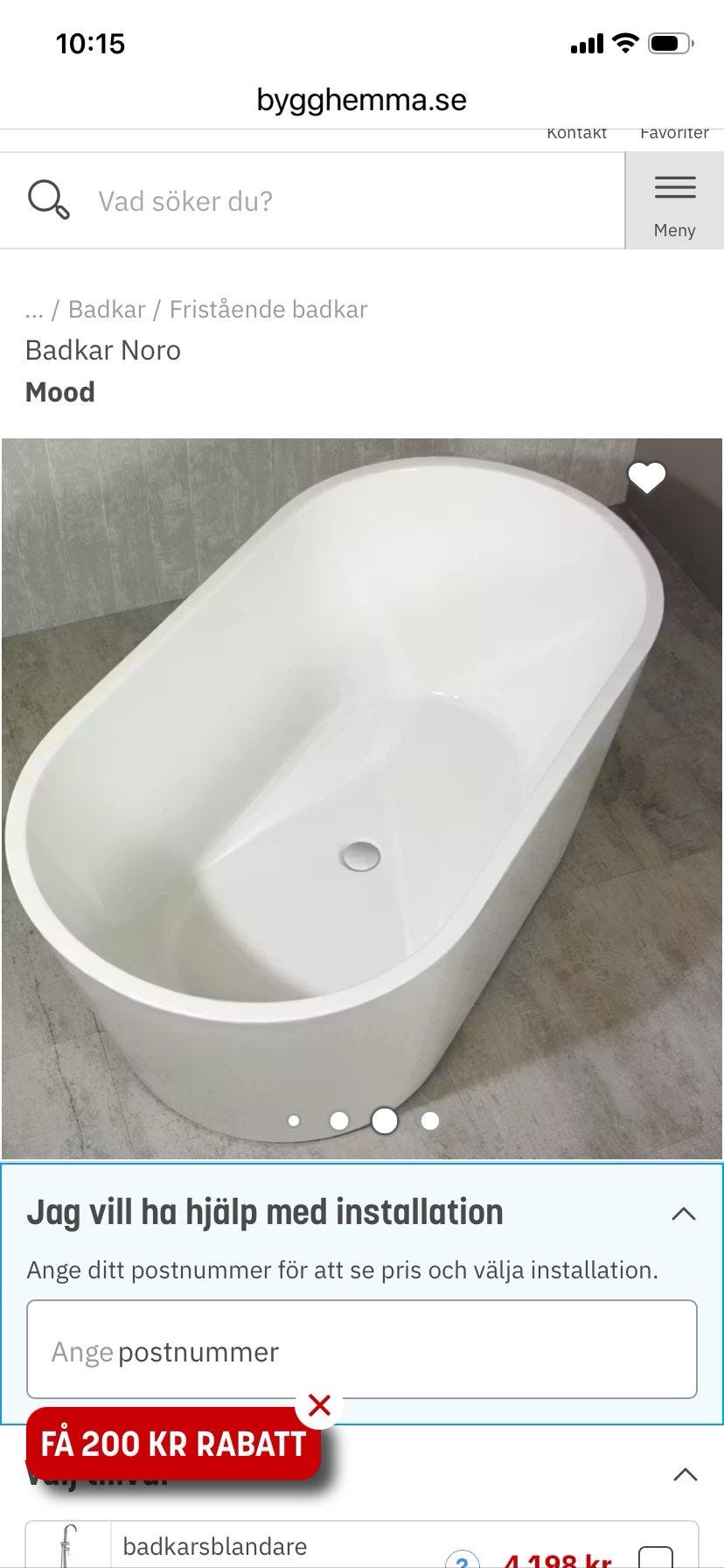Tap the magnifying glass search icon
The image size is (724, 1568).
click(x=48, y=200)
